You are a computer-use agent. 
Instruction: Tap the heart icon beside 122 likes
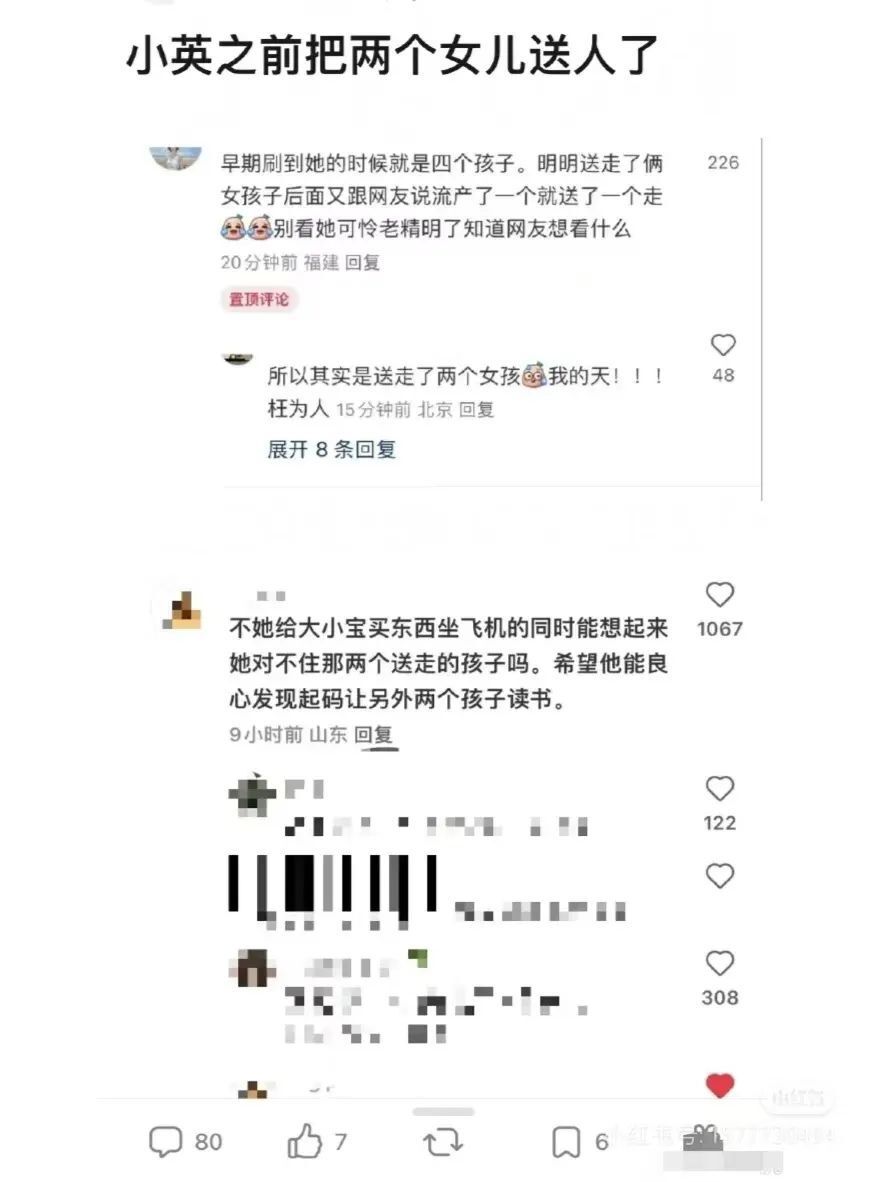tap(720, 789)
